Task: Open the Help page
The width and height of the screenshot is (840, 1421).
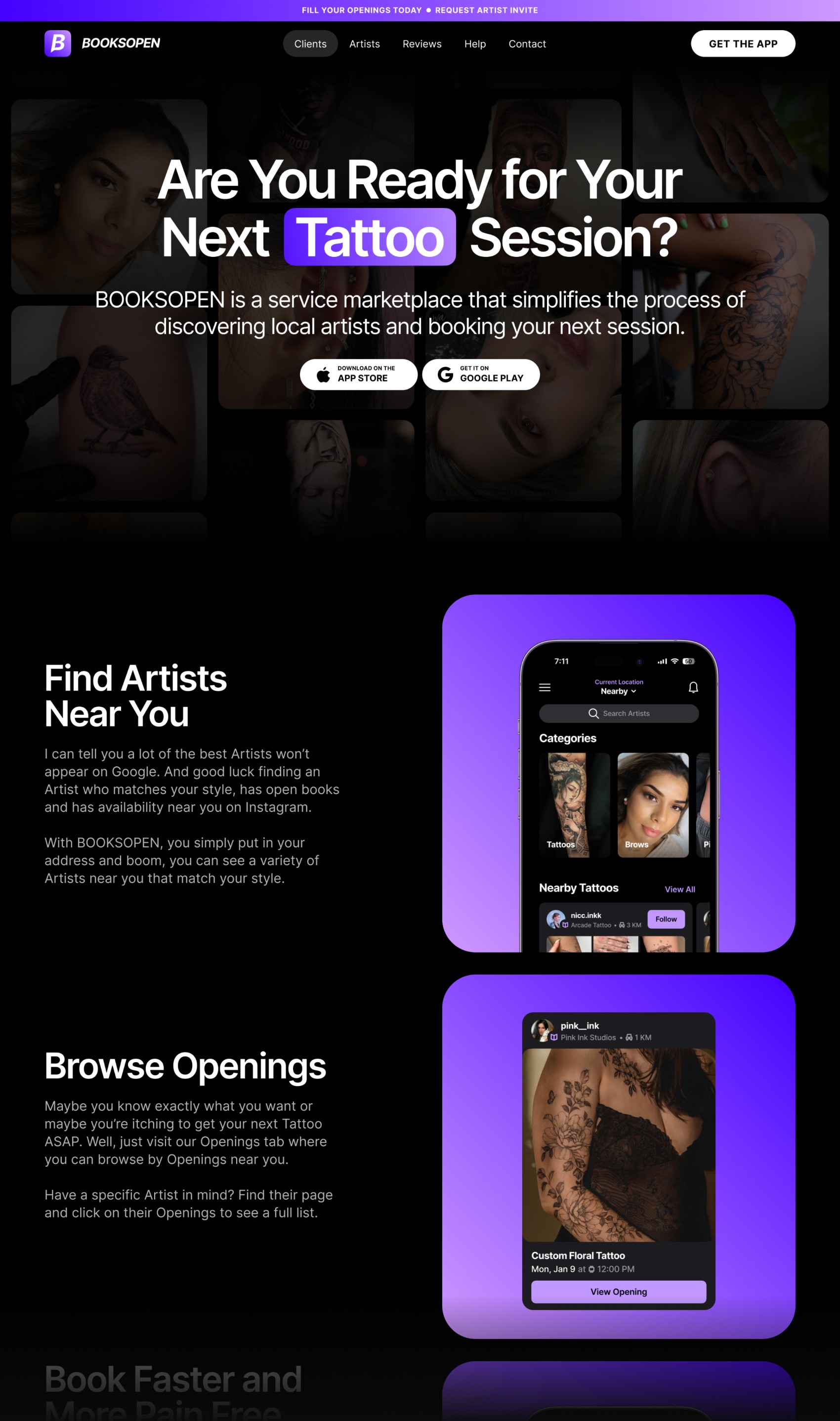Action: (474, 43)
